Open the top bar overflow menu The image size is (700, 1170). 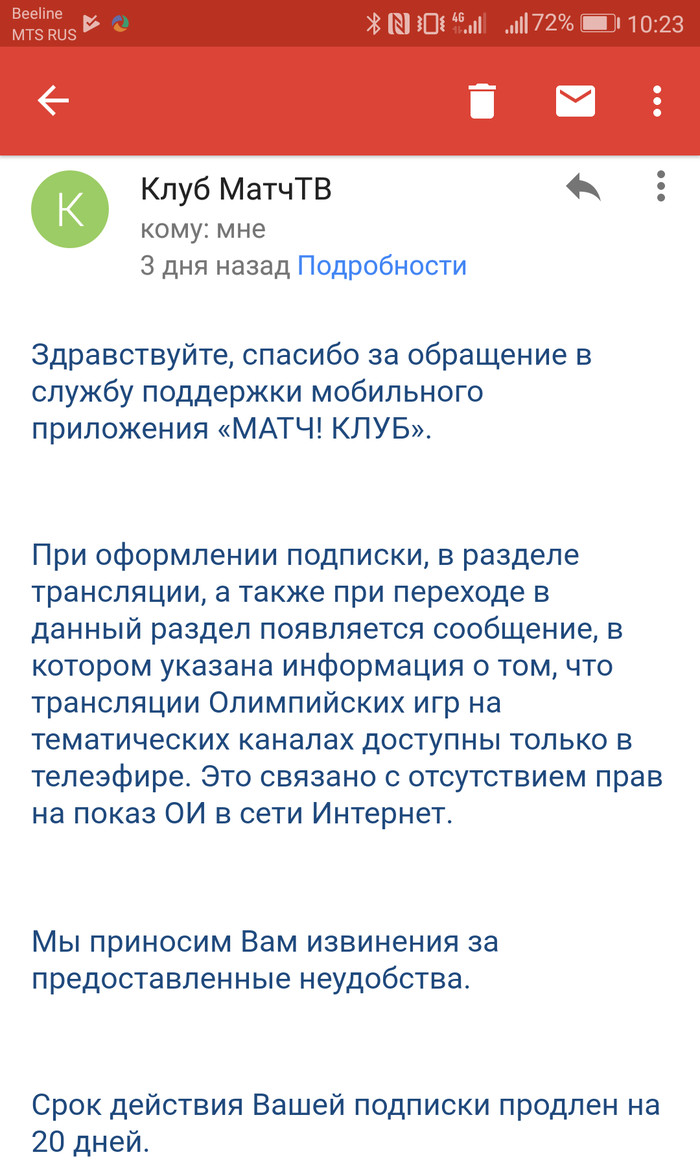coord(657,100)
